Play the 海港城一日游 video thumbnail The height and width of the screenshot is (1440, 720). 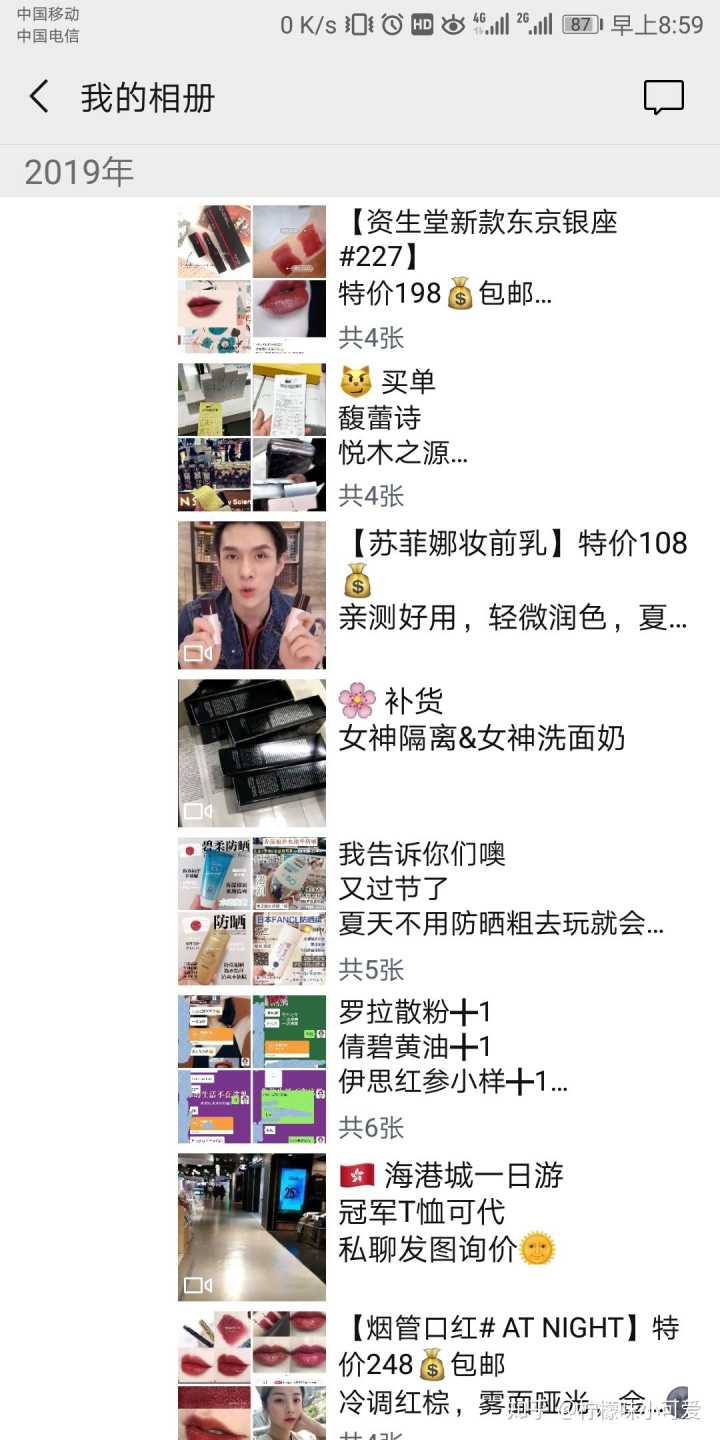coord(252,1227)
